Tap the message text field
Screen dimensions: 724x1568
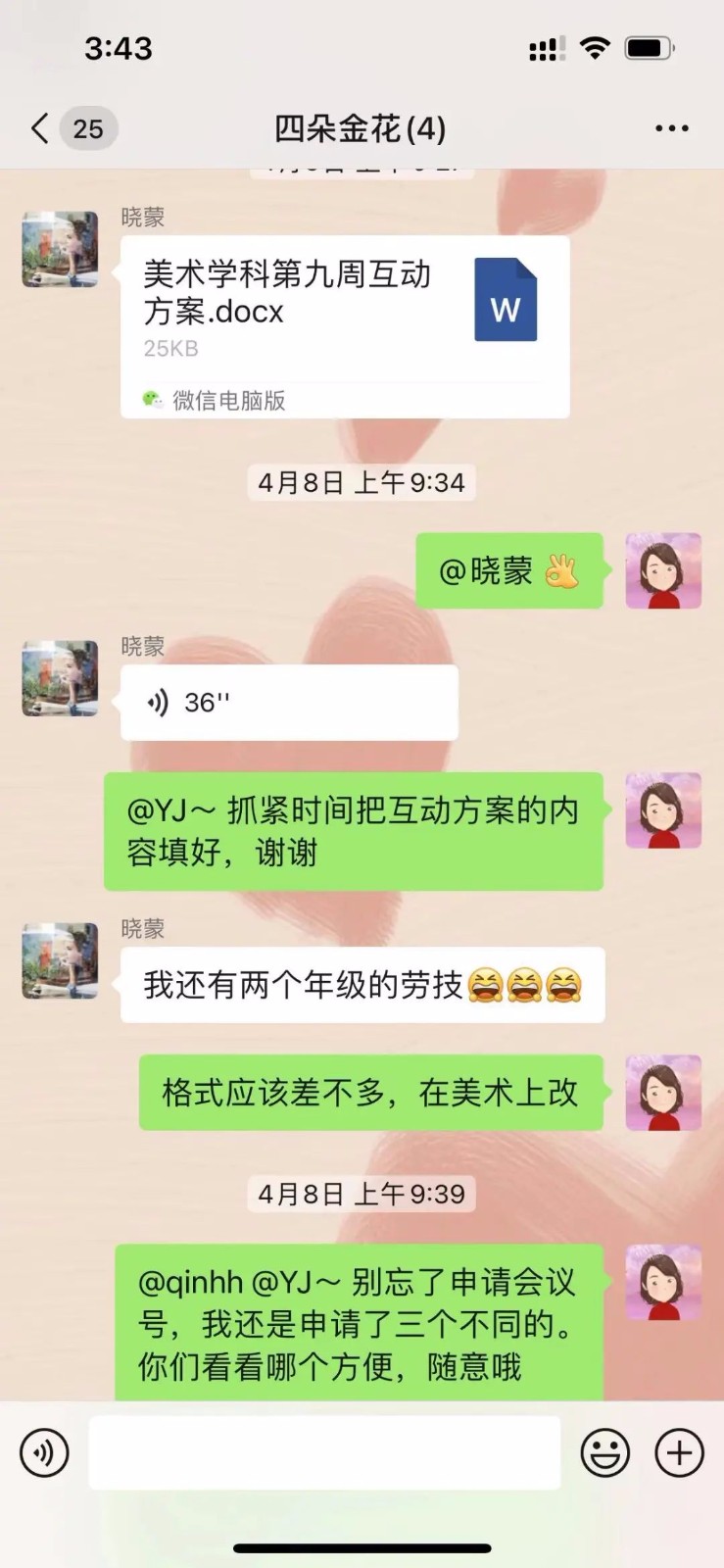click(324, 1452)
